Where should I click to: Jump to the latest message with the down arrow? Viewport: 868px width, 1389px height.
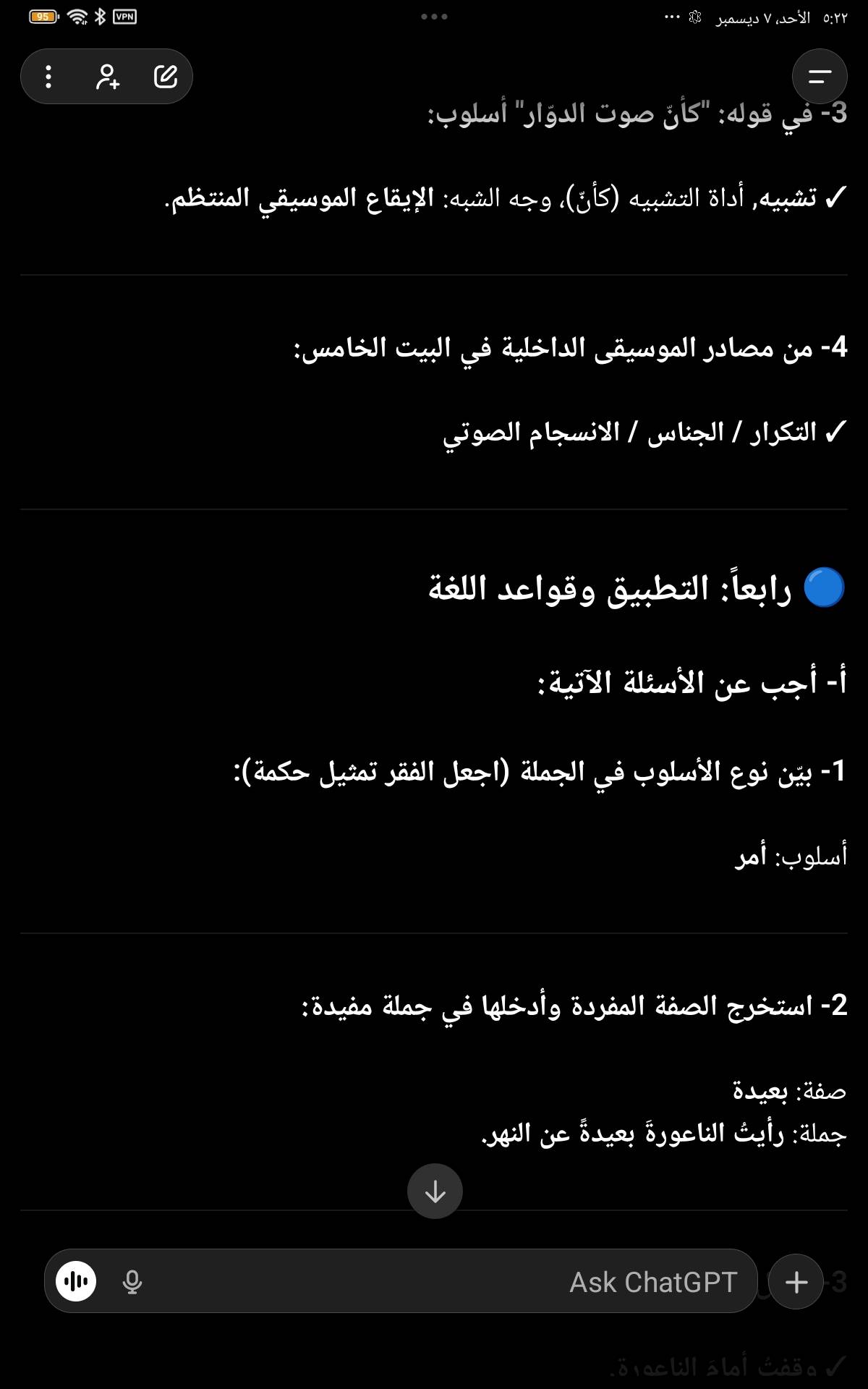coord(435,1192)
